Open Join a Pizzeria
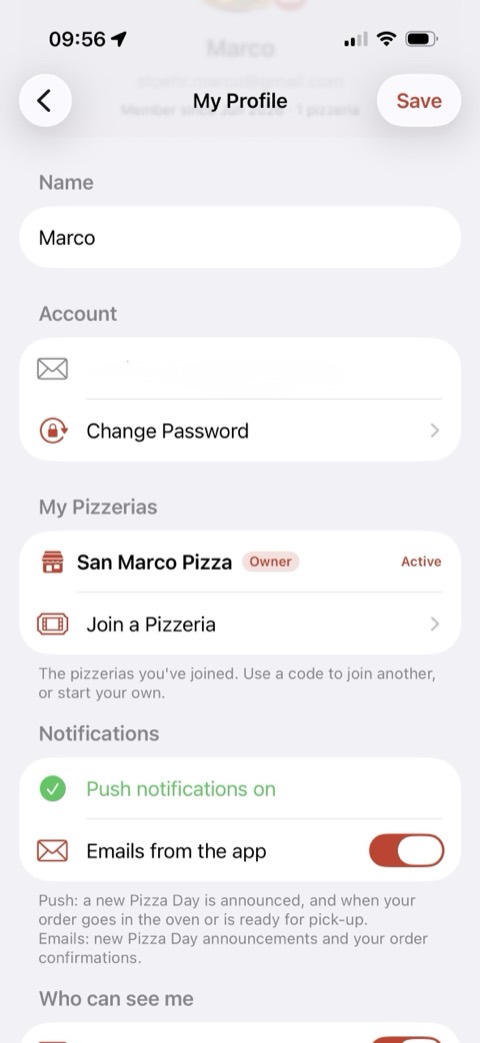 tap(240, 624)
